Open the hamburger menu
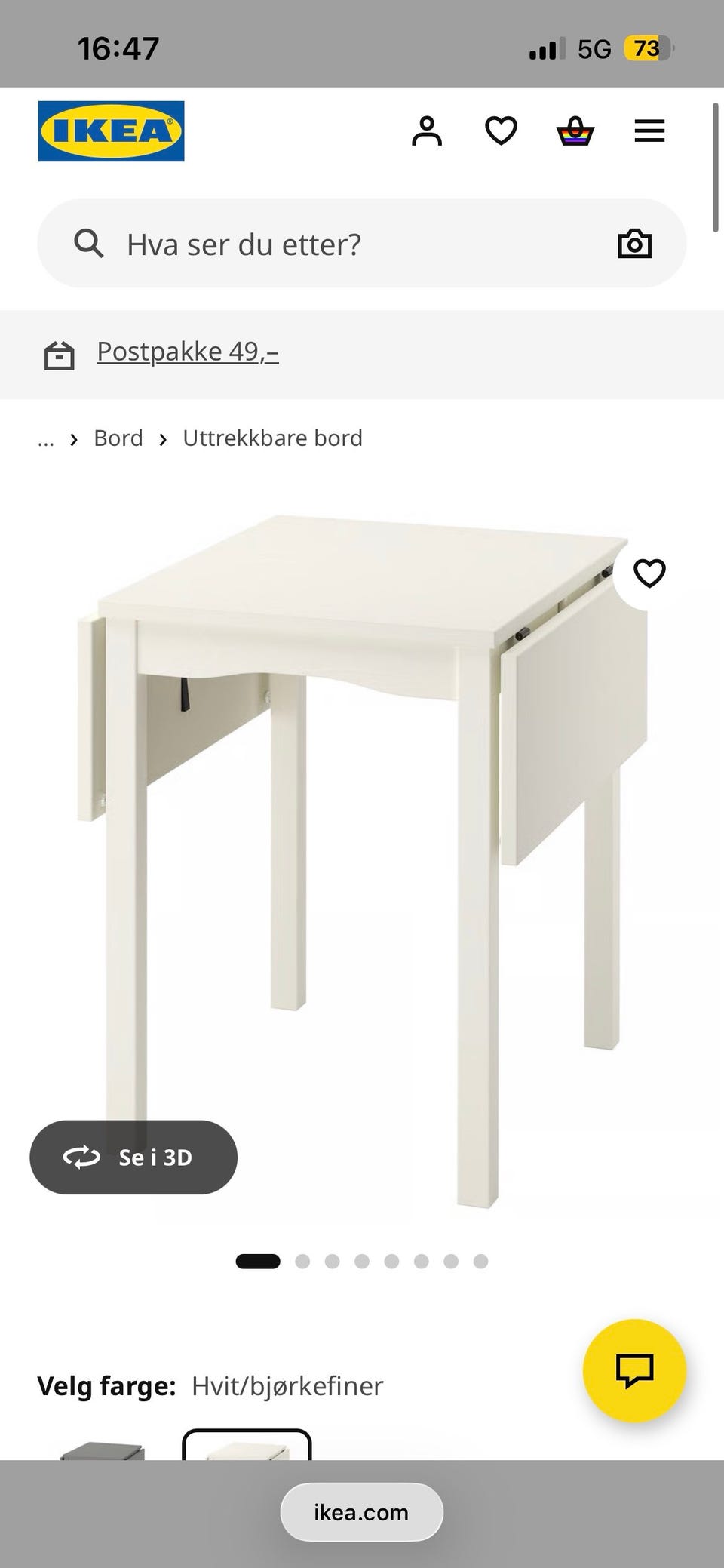The image size is (724, 1568). tap(649, 131)
